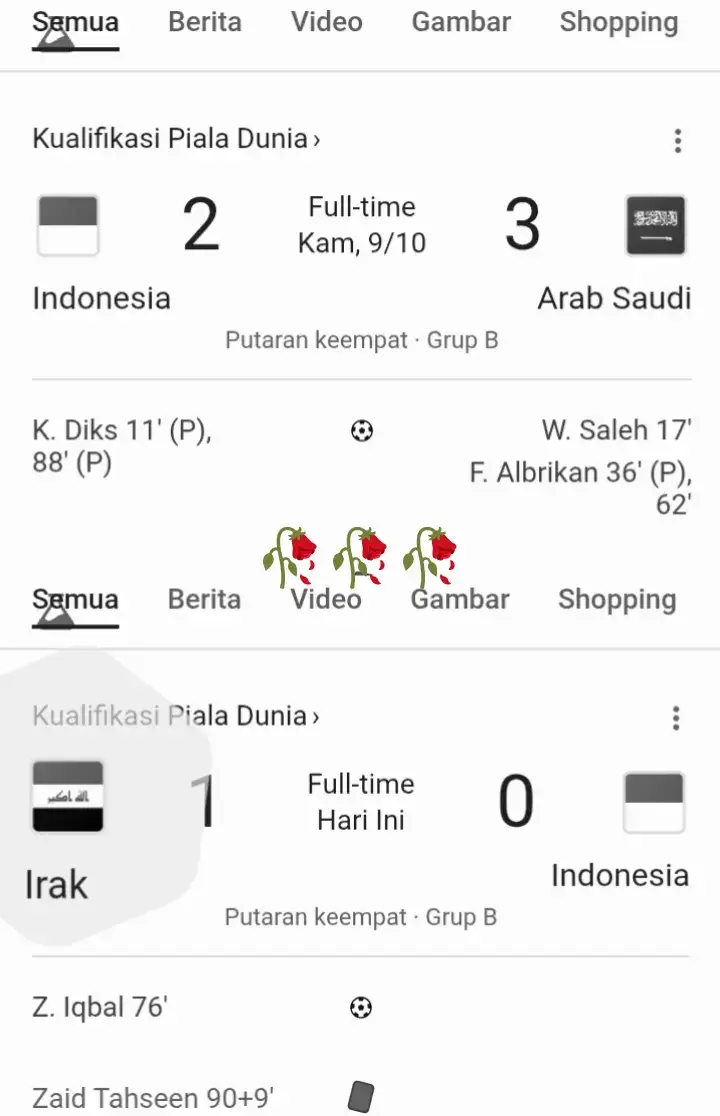Viewport: 720px width, 1116px height.
Task: Switch to the Berita tab
Action: coord(205,22)
